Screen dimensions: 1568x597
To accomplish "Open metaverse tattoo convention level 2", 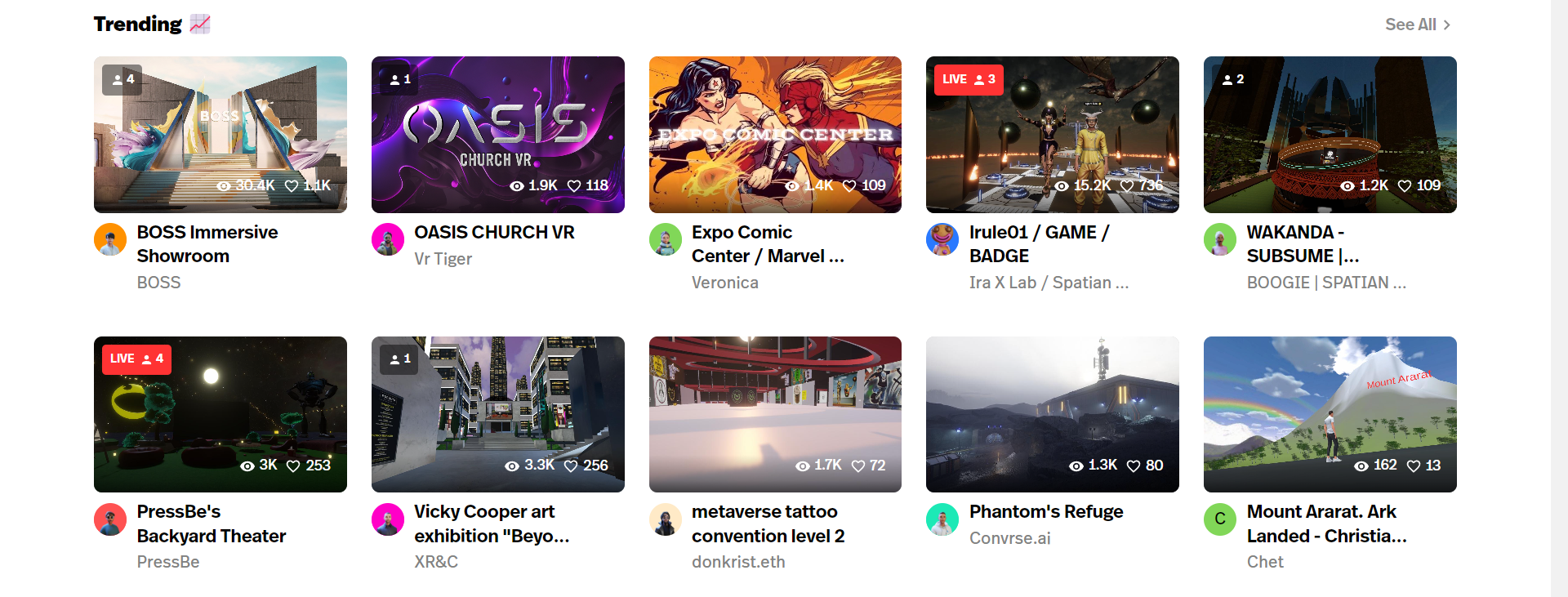I will [775, 414].
